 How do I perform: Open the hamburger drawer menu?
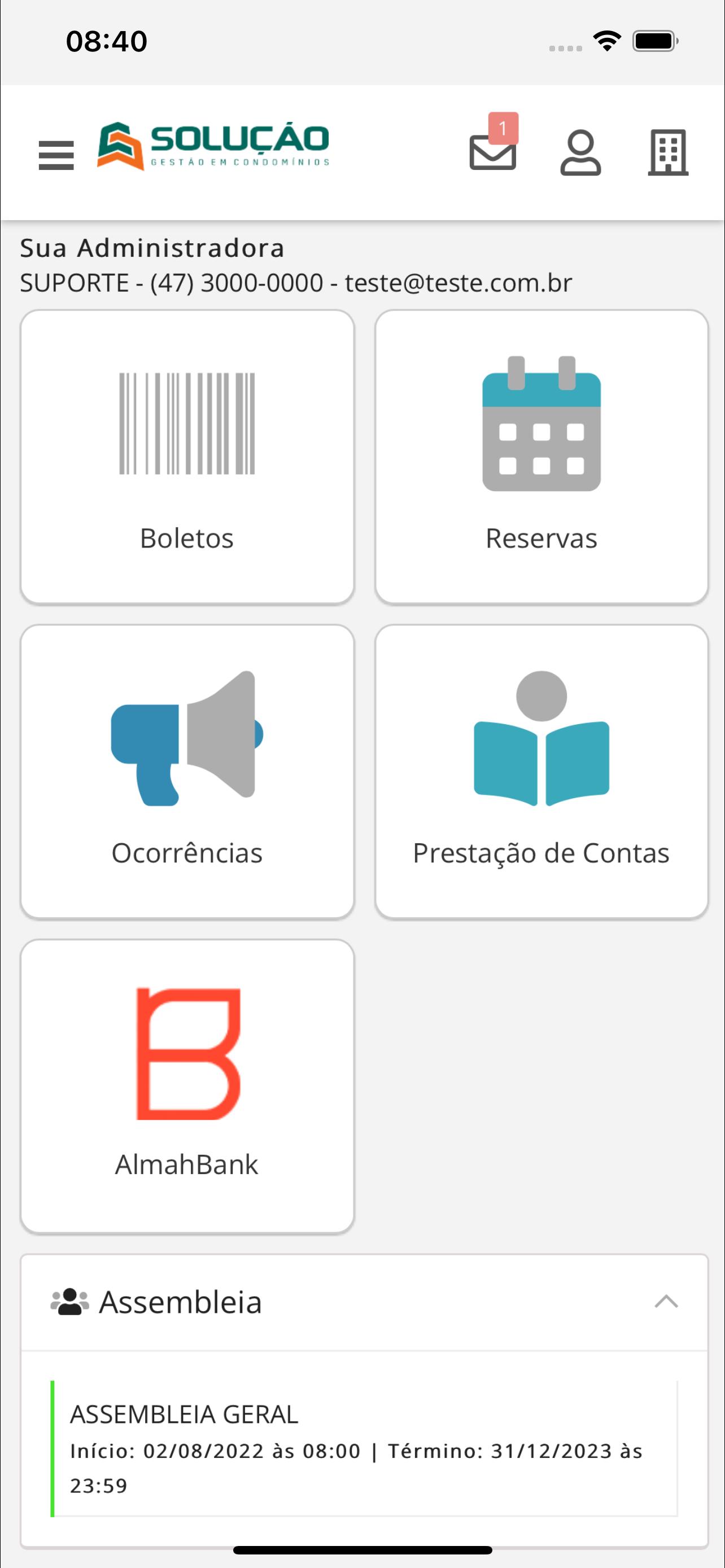(x=56, y=155)
